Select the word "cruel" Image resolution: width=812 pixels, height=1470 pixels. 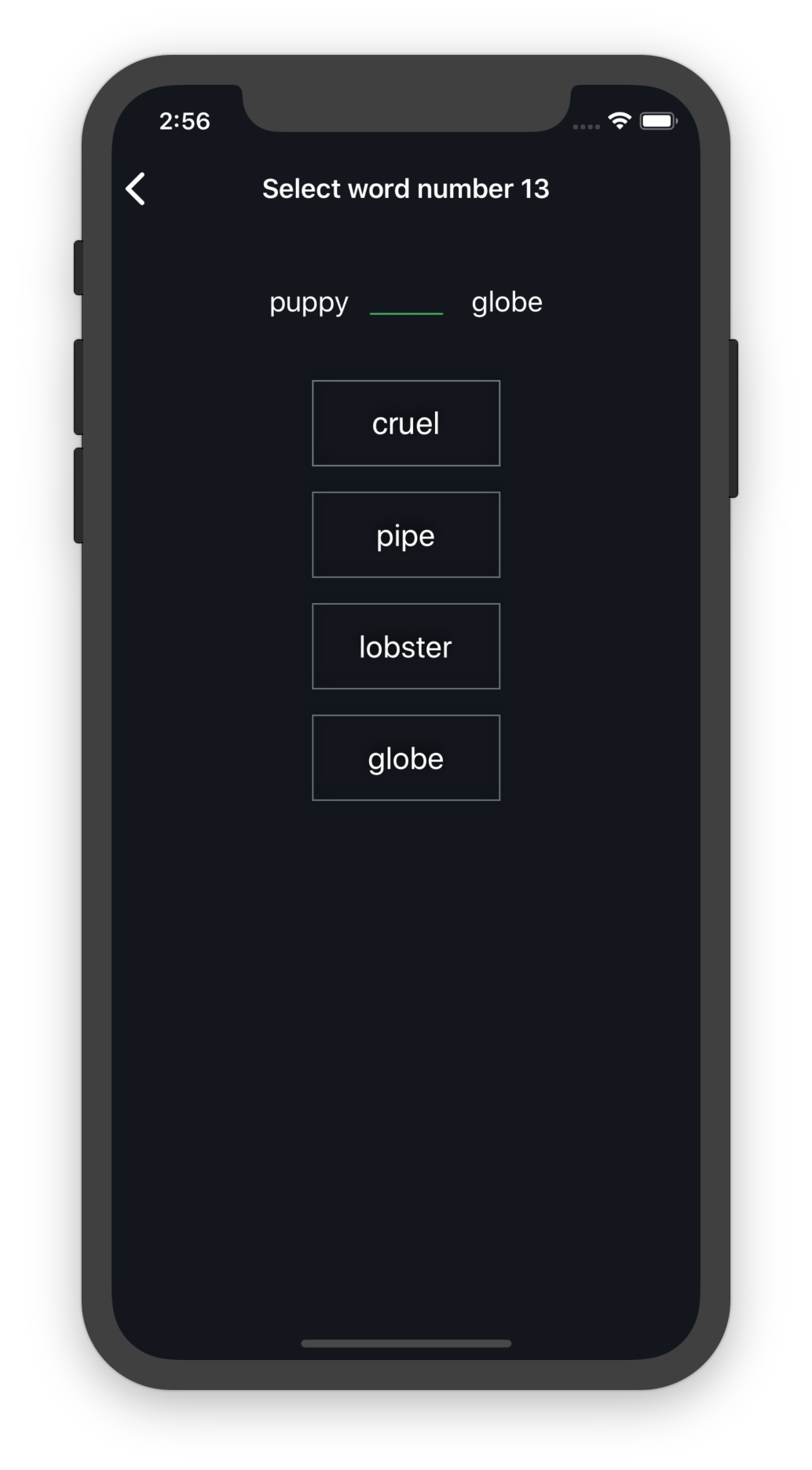(x=405, y=423)
